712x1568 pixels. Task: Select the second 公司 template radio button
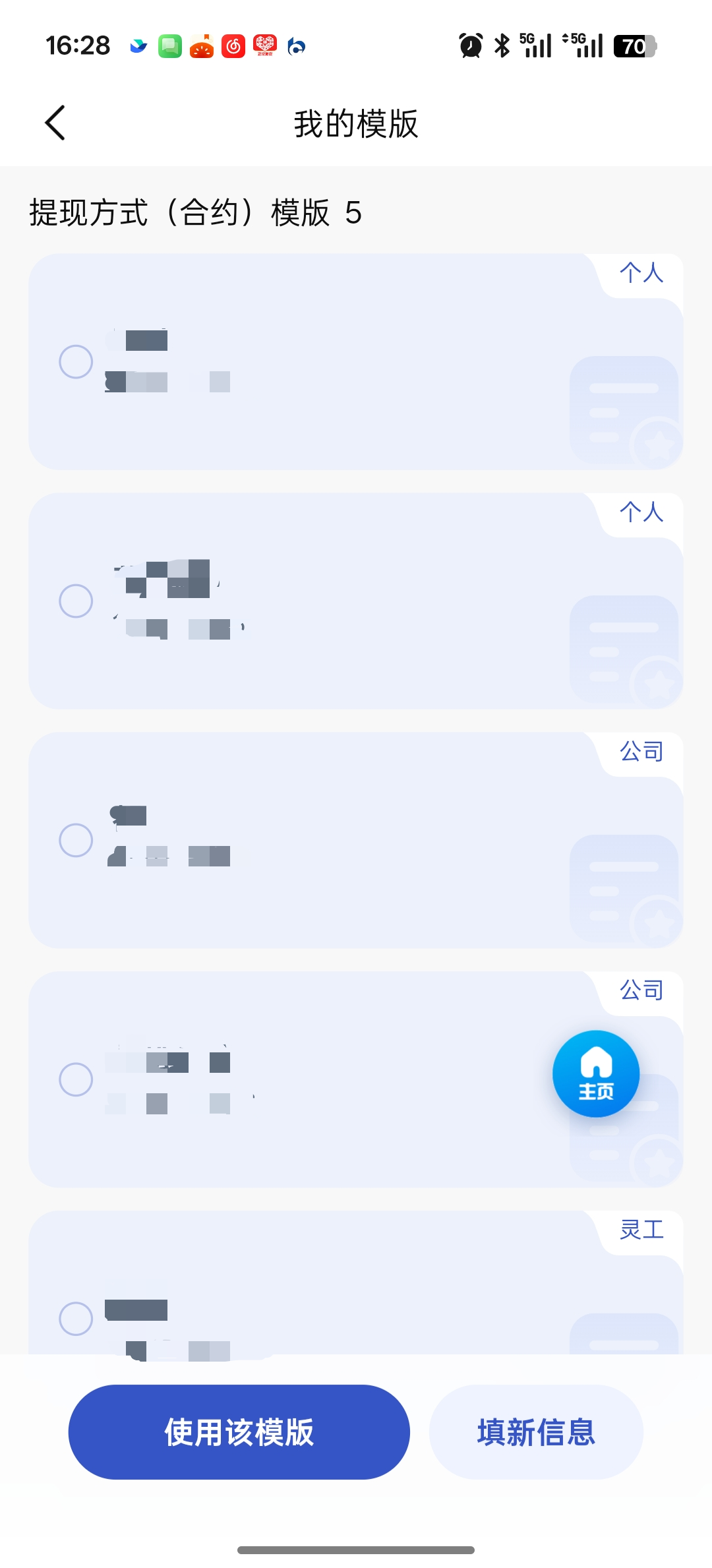click(76, 1079)
